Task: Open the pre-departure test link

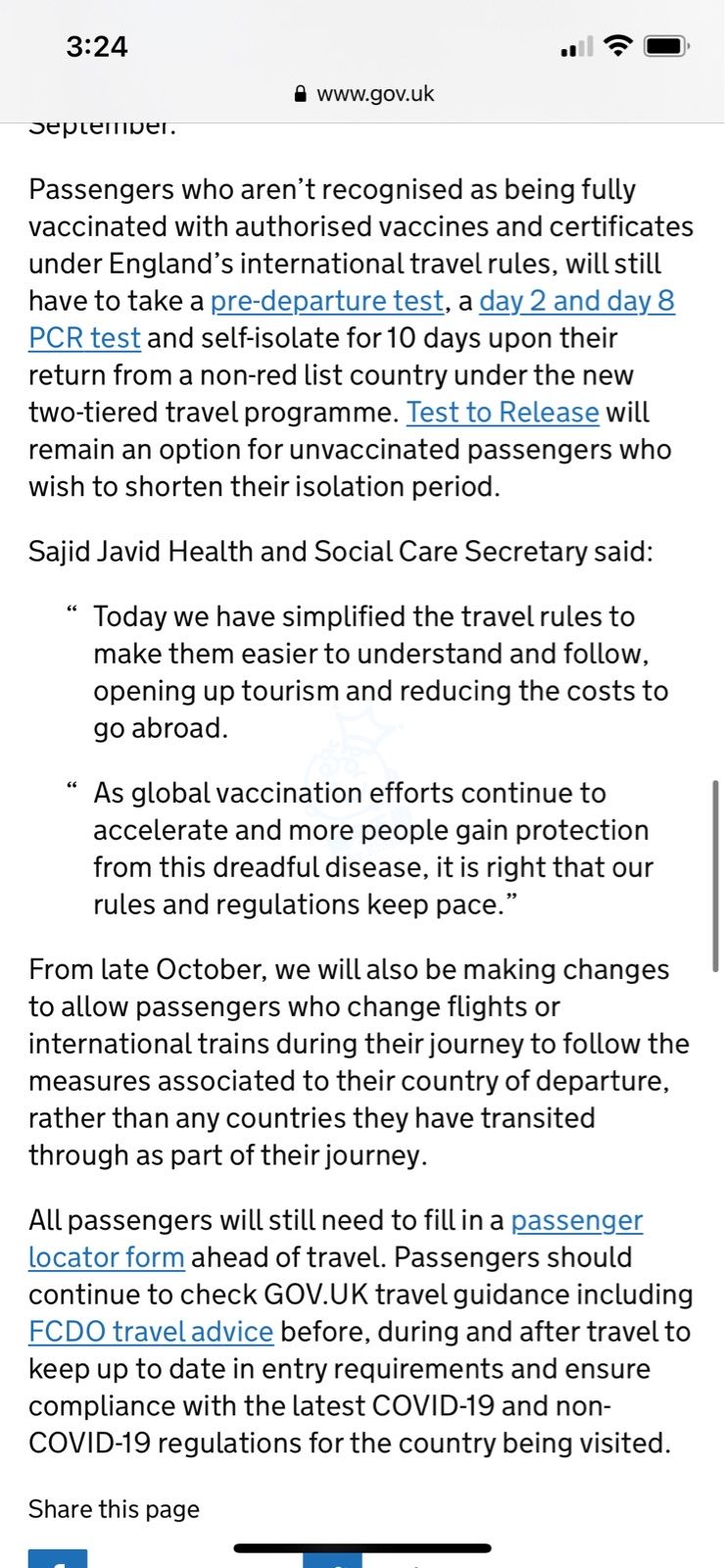Action: coord(327,301)
